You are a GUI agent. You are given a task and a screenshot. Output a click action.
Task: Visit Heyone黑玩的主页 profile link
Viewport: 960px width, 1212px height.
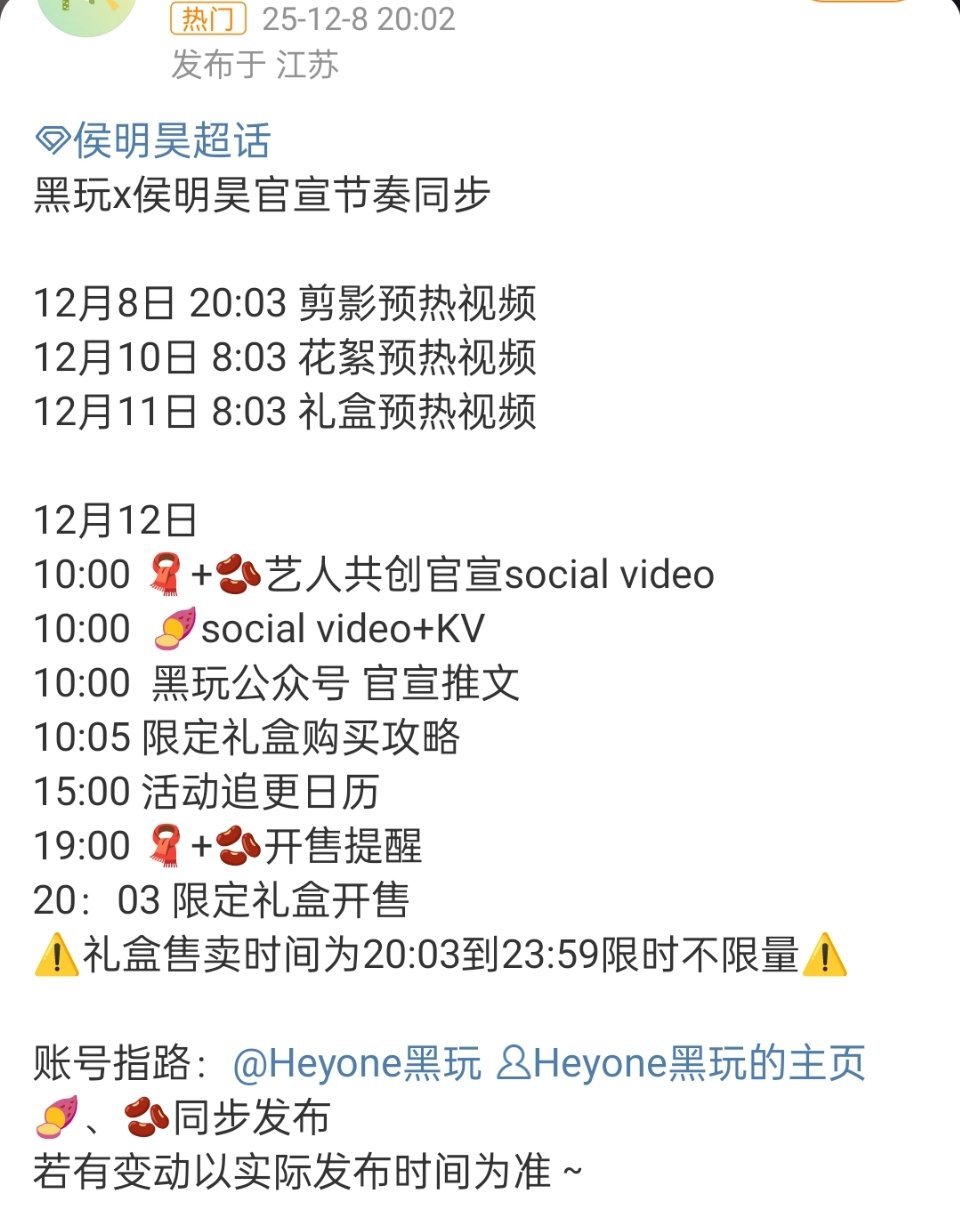point(700,1063)
